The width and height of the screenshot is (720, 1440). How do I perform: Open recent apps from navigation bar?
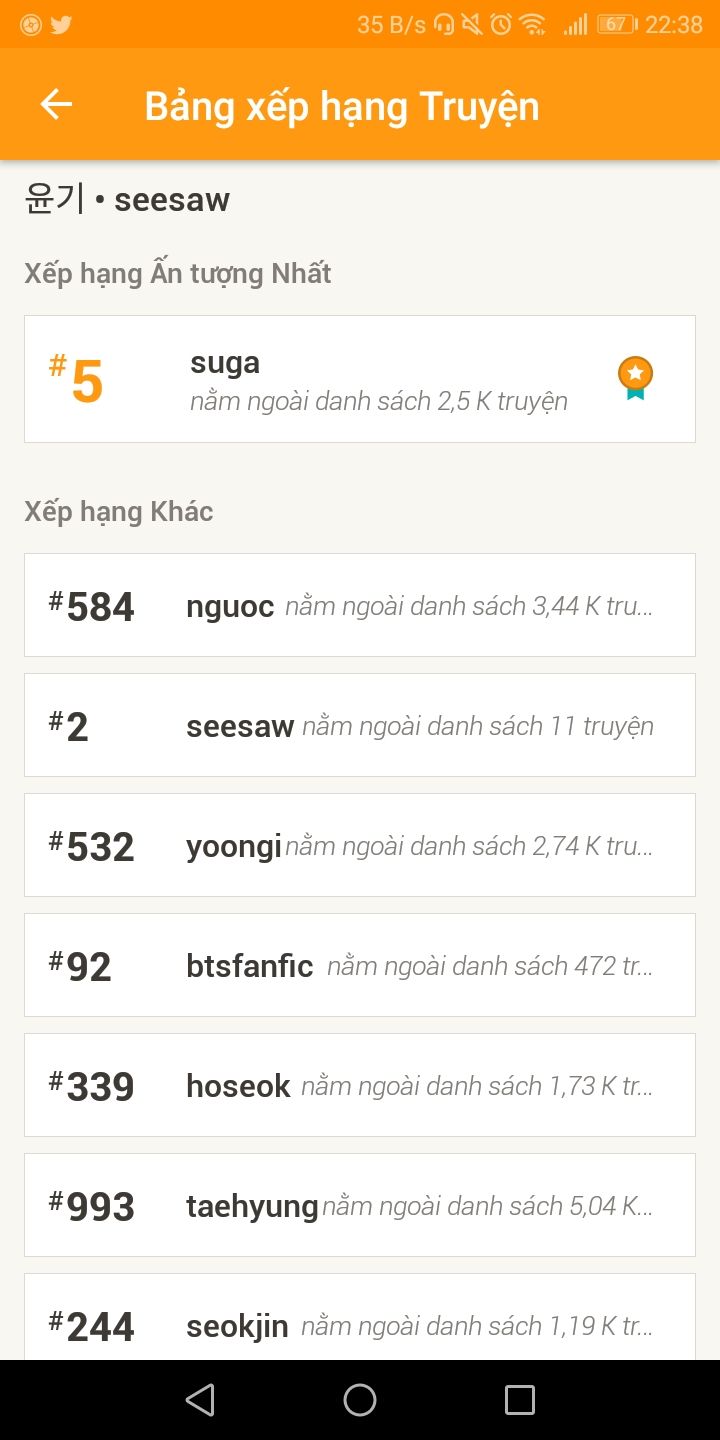[520, 1400]
